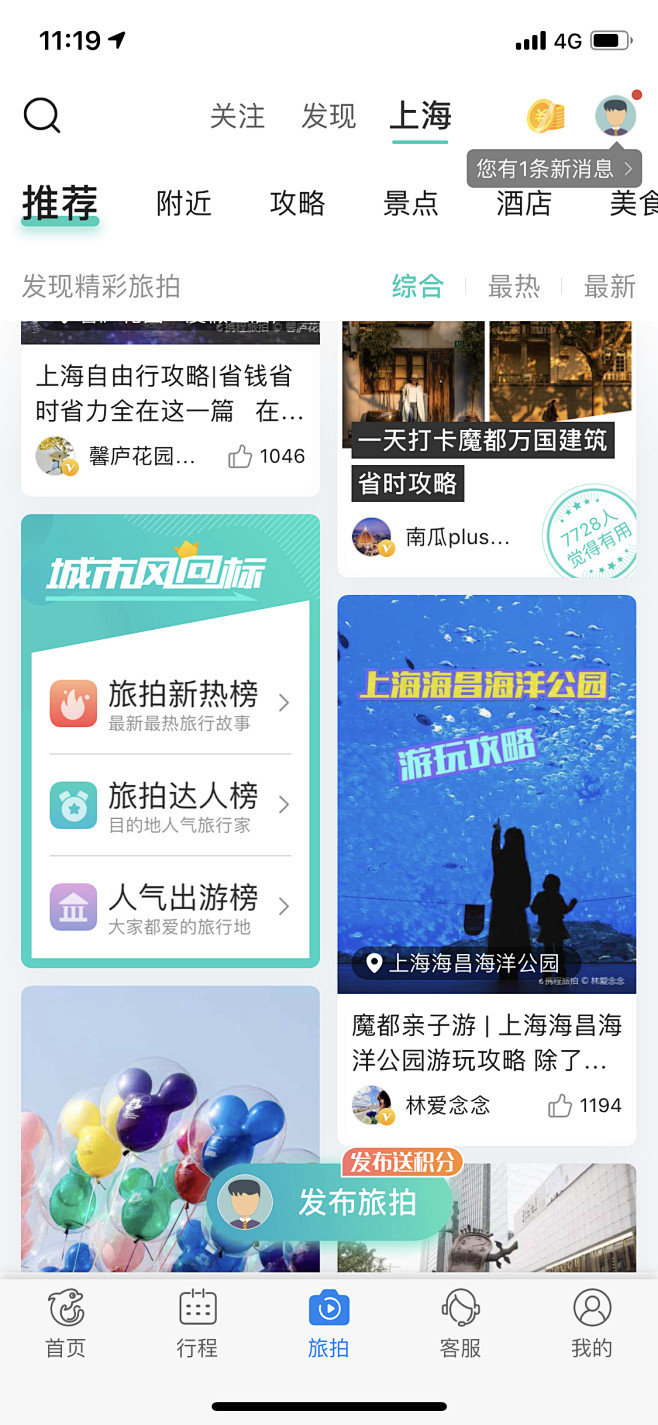This screenshot has width=658, height=1425.
Task: Like the post by 林爱念念
Action: point(585,1105)
